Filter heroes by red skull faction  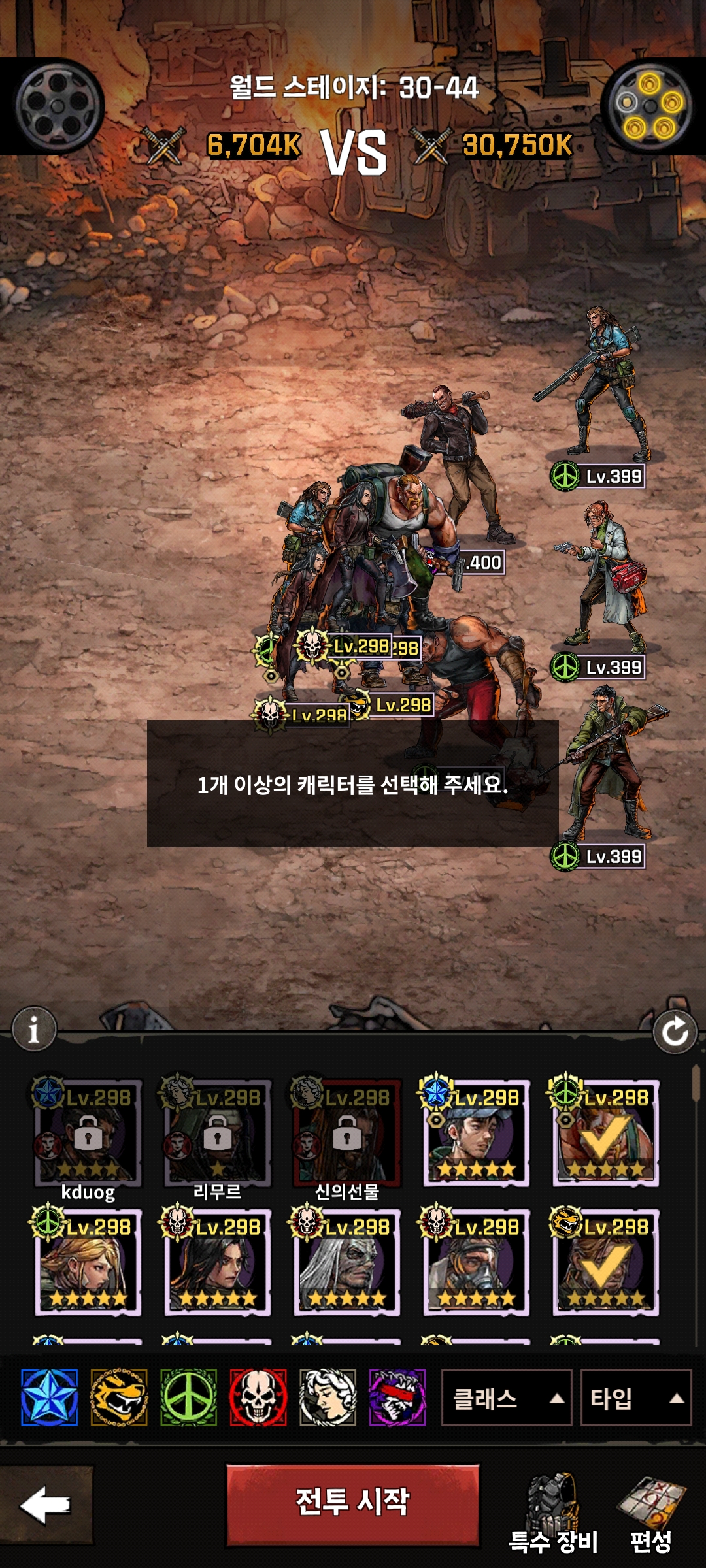point(258,1397)
